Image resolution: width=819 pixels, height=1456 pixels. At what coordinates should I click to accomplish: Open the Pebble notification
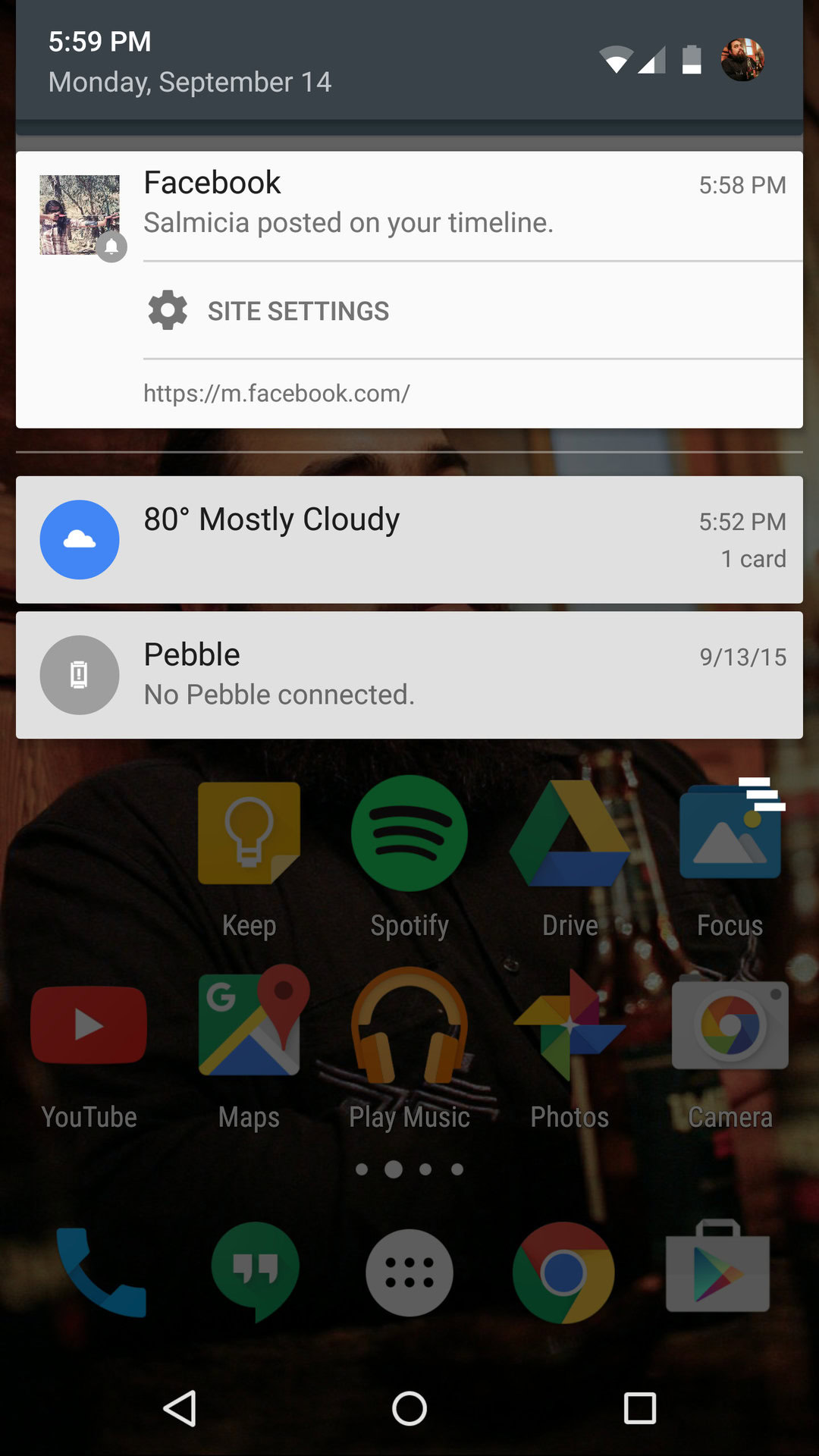tap(409, 675)
